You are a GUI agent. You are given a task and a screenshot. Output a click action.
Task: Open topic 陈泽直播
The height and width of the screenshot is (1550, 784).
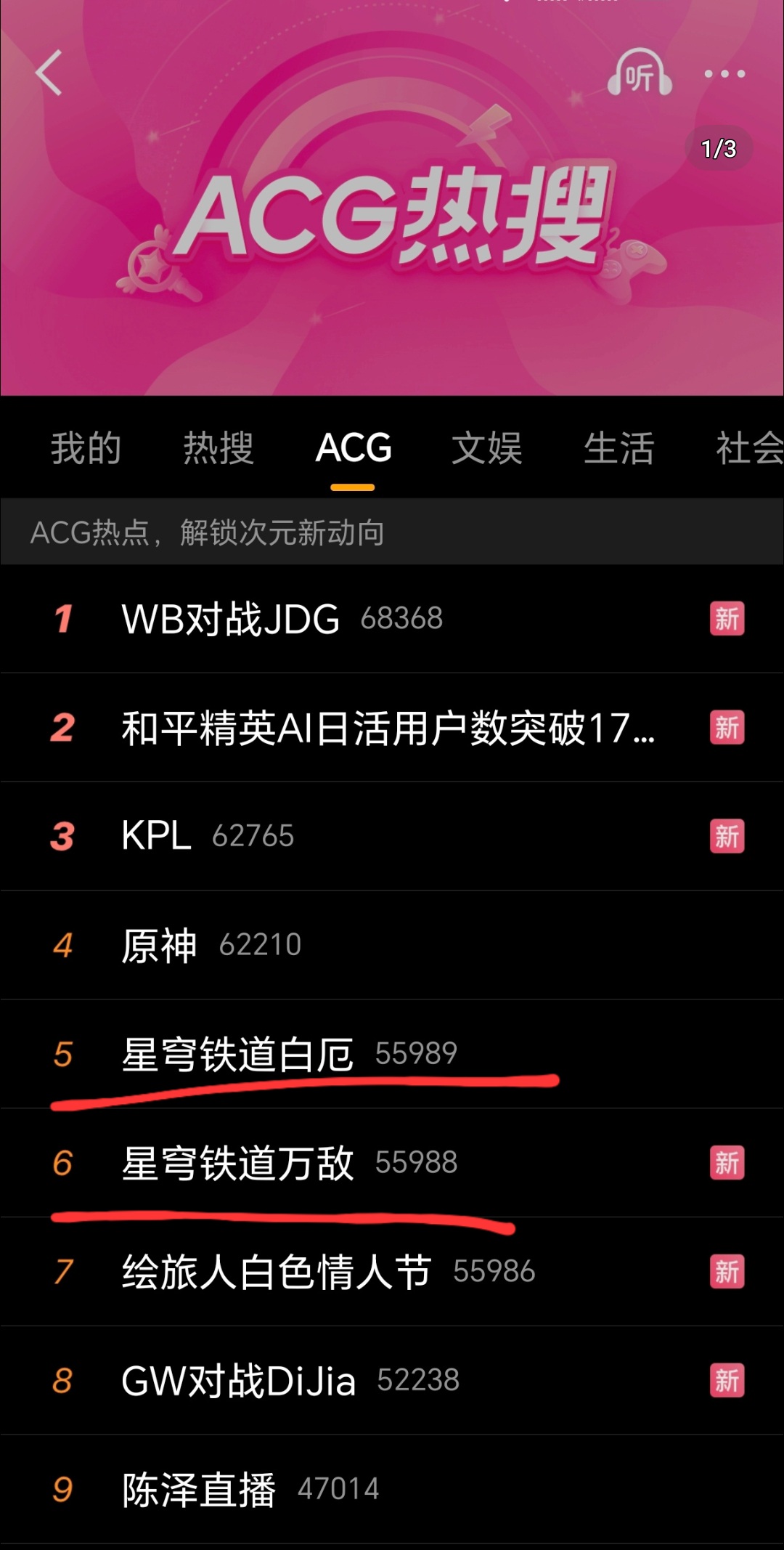click(199, 1489)
